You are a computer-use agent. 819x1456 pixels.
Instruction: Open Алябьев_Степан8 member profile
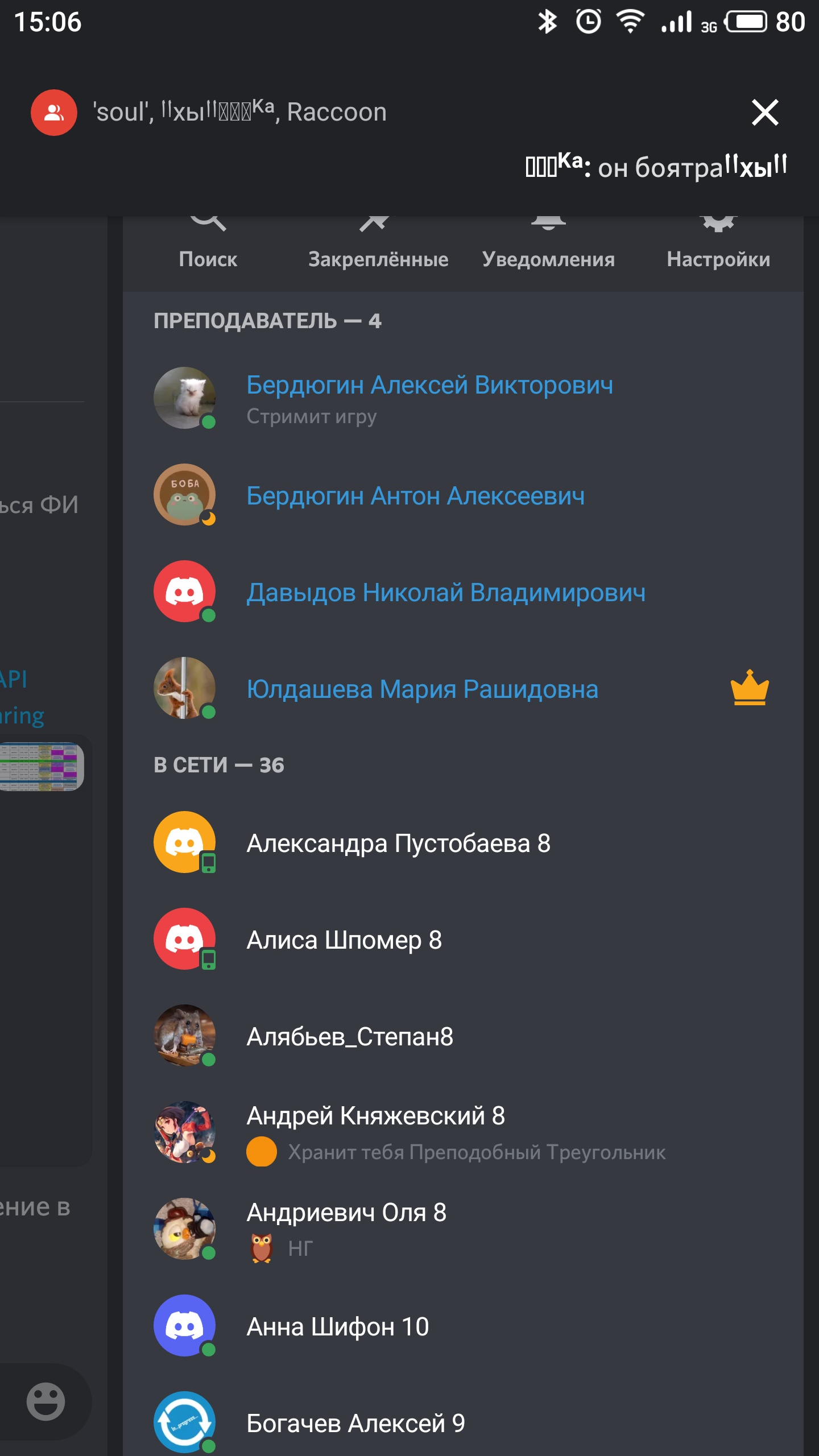coord(350,1036)
